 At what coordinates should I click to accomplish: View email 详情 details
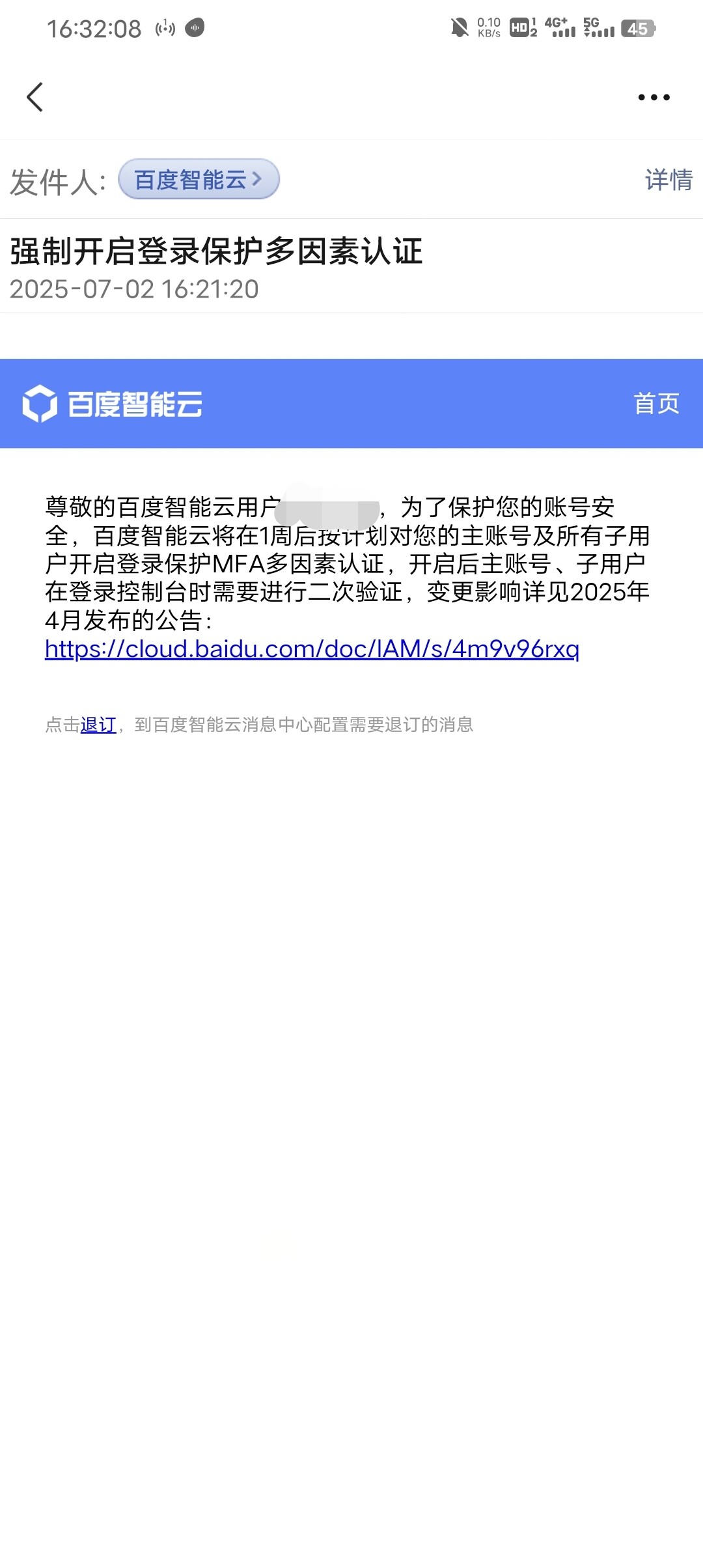[x=669, y=180]
